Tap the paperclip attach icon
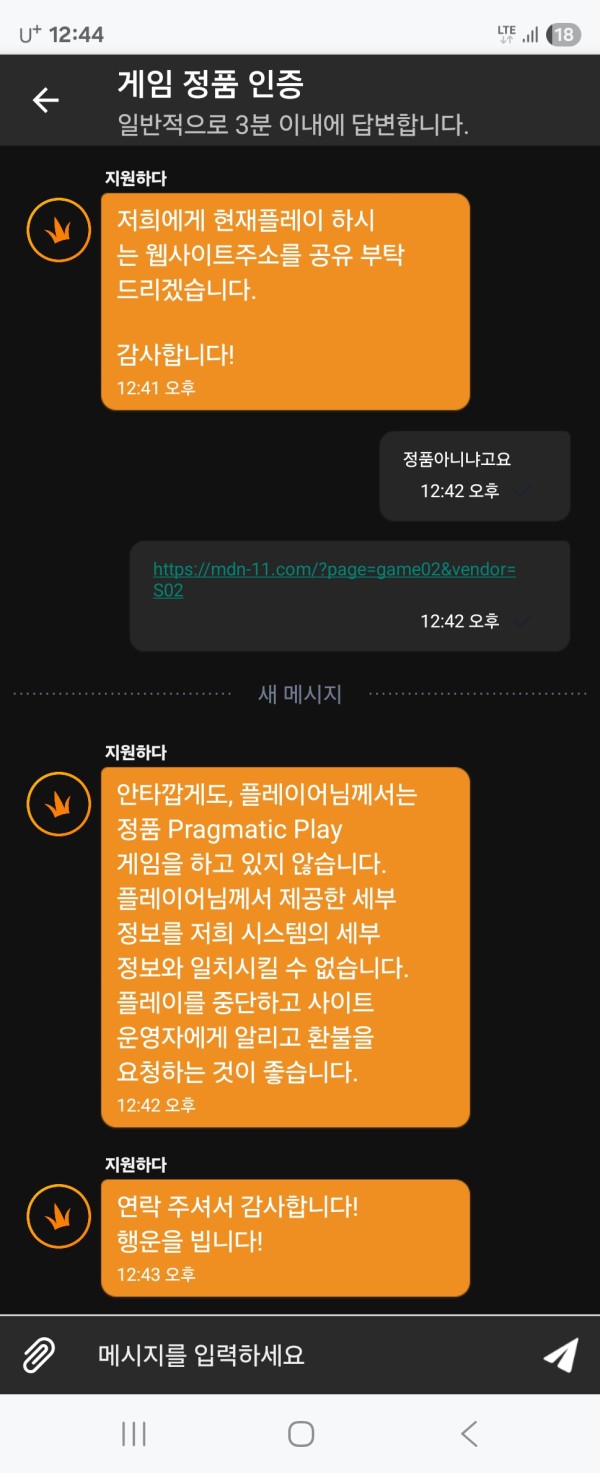 tap(39, 1355)
